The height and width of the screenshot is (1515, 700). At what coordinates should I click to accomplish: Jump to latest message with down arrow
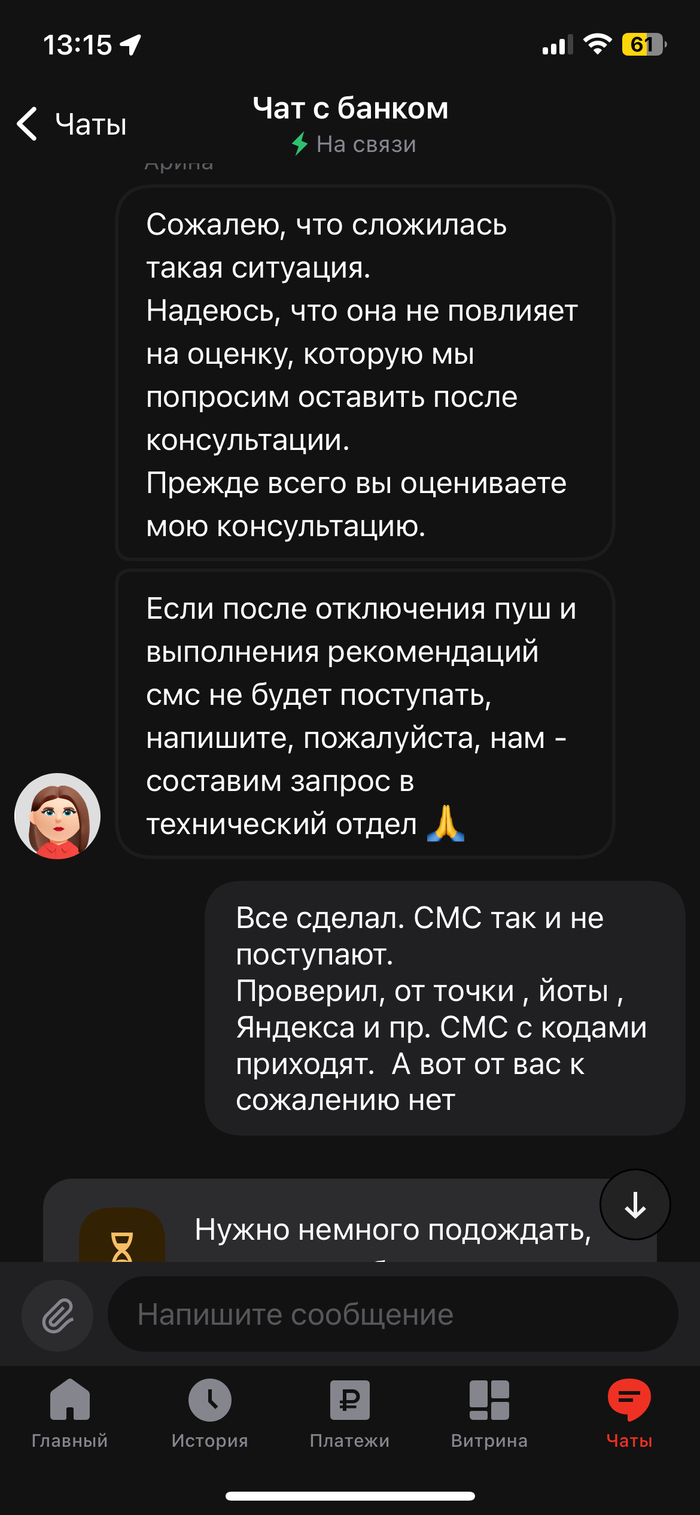tap(635, 1207)
